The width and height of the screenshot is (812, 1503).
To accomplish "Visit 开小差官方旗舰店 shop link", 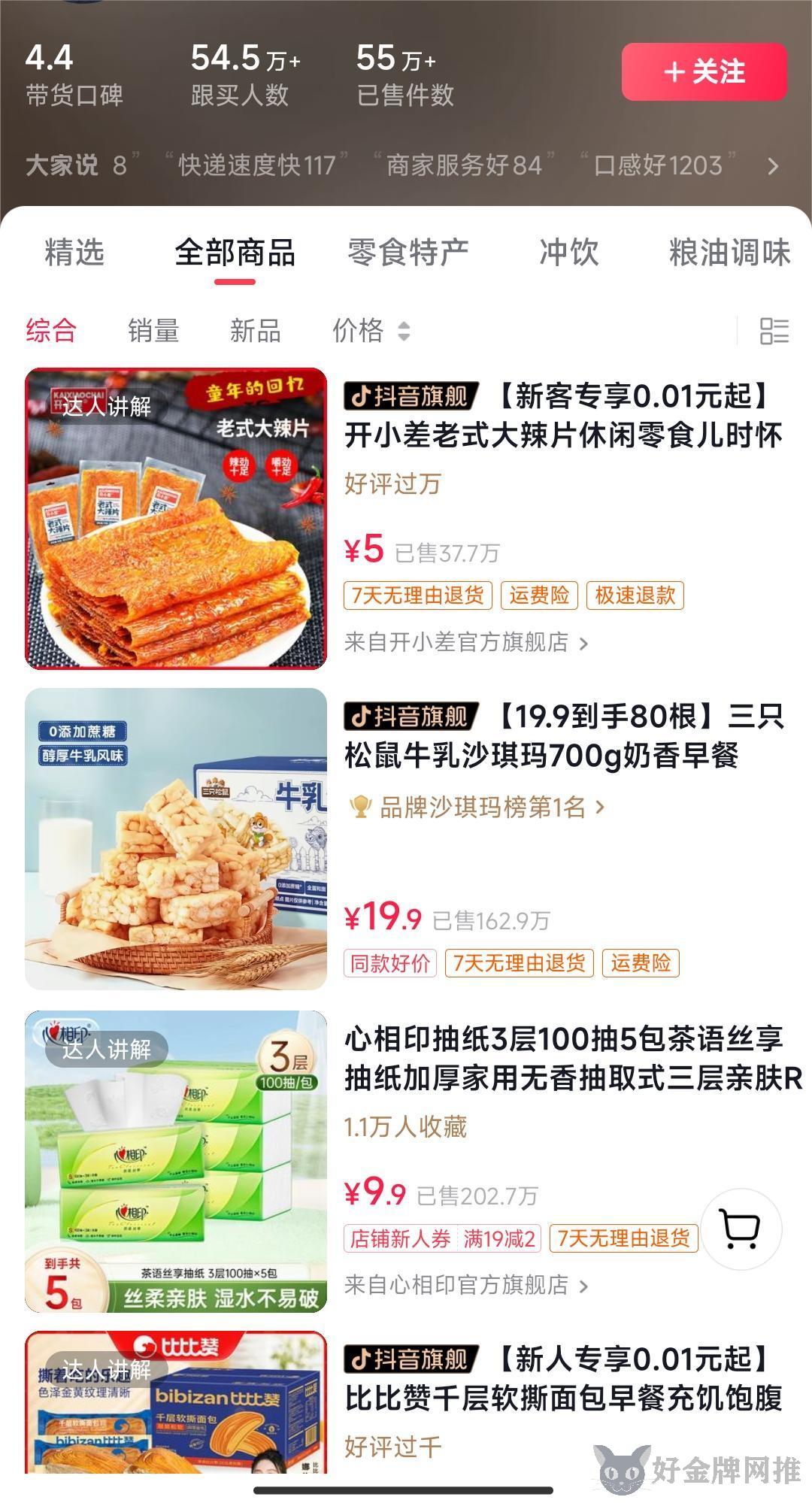I will (466, 642).
